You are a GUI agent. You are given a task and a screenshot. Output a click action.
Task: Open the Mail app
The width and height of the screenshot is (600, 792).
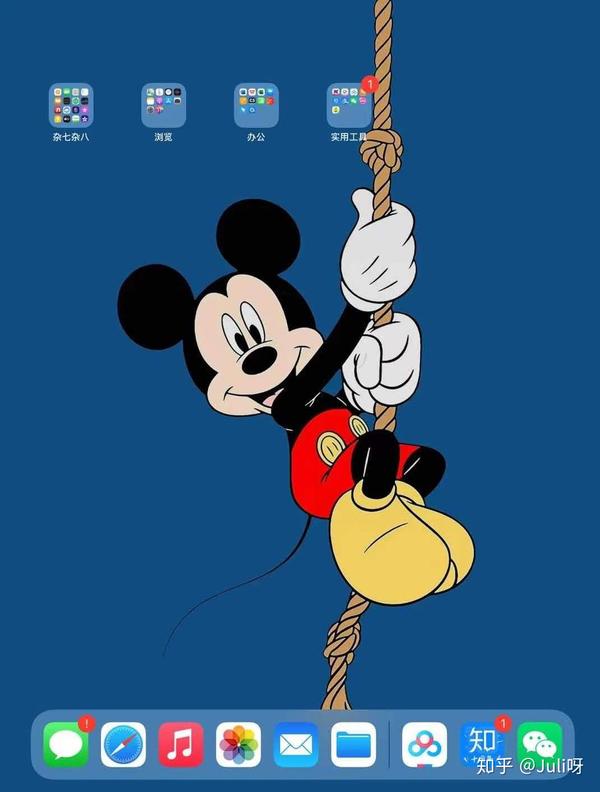(x=296, y=745)
